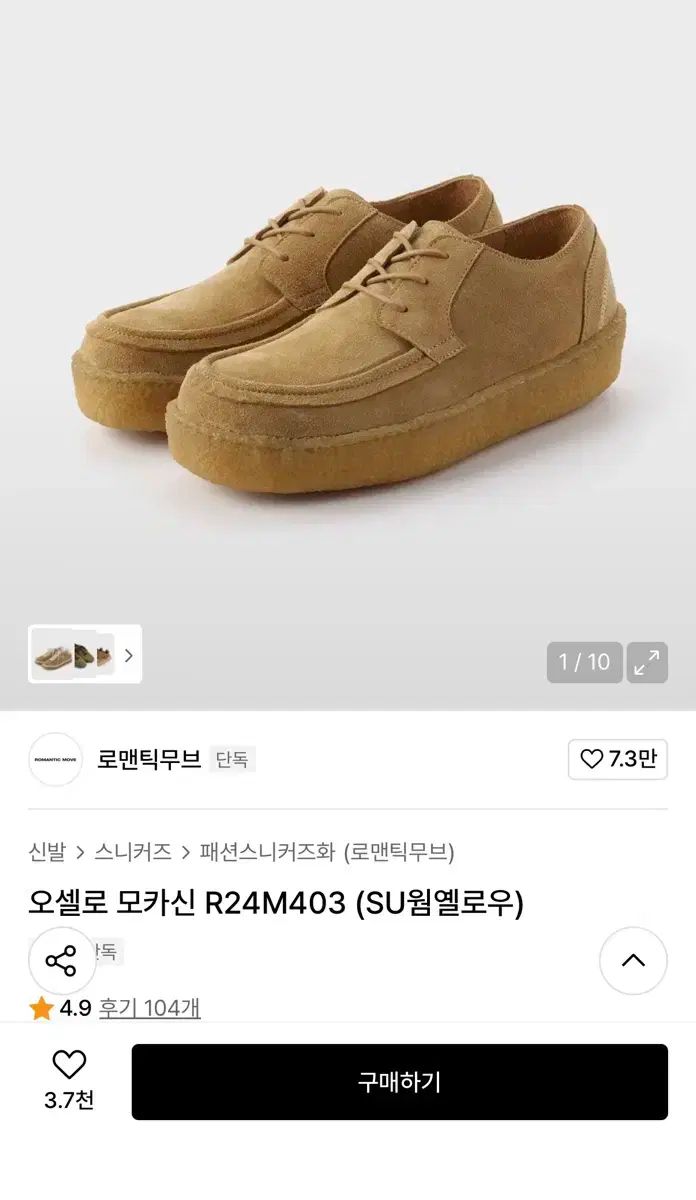Share this product

(61, 961)
